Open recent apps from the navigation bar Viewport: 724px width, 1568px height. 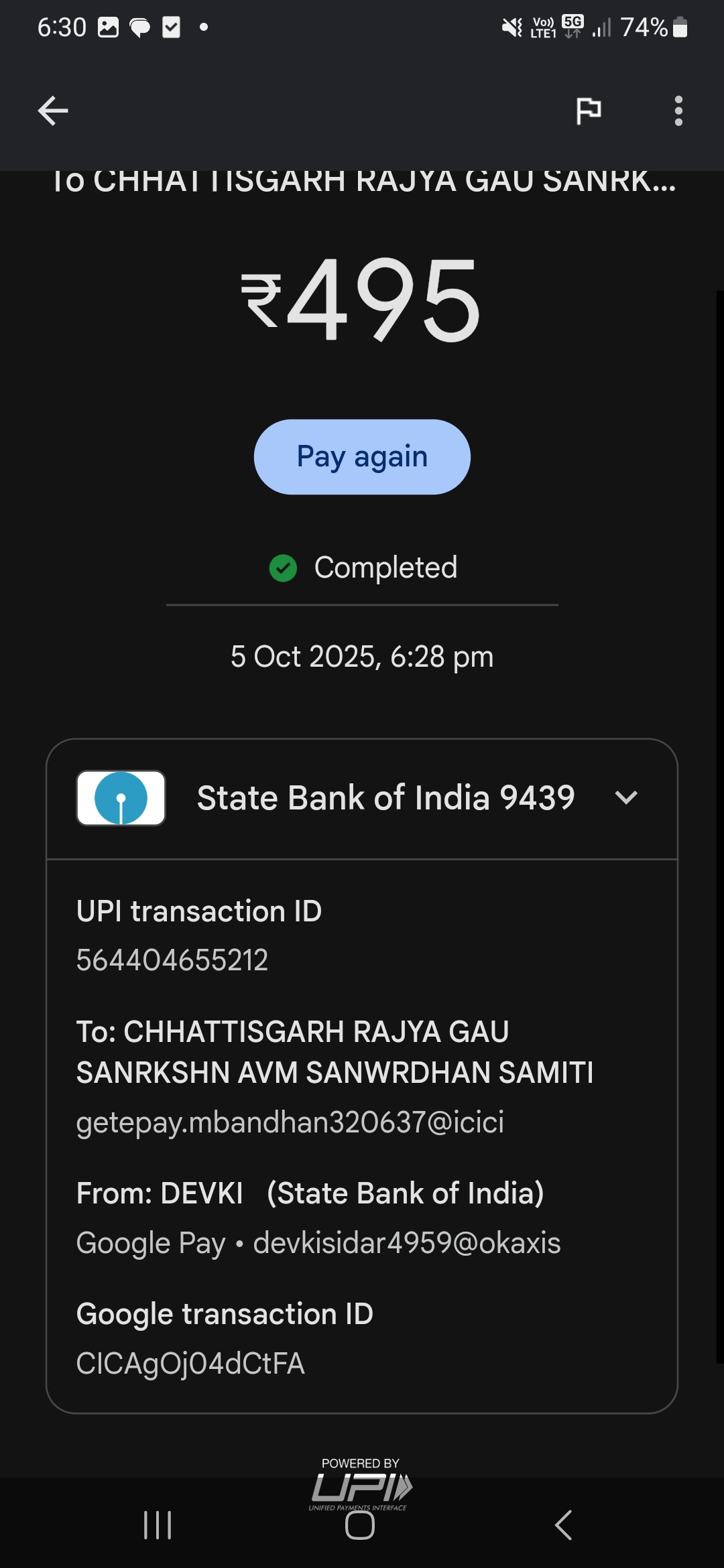coord(158,1525)
